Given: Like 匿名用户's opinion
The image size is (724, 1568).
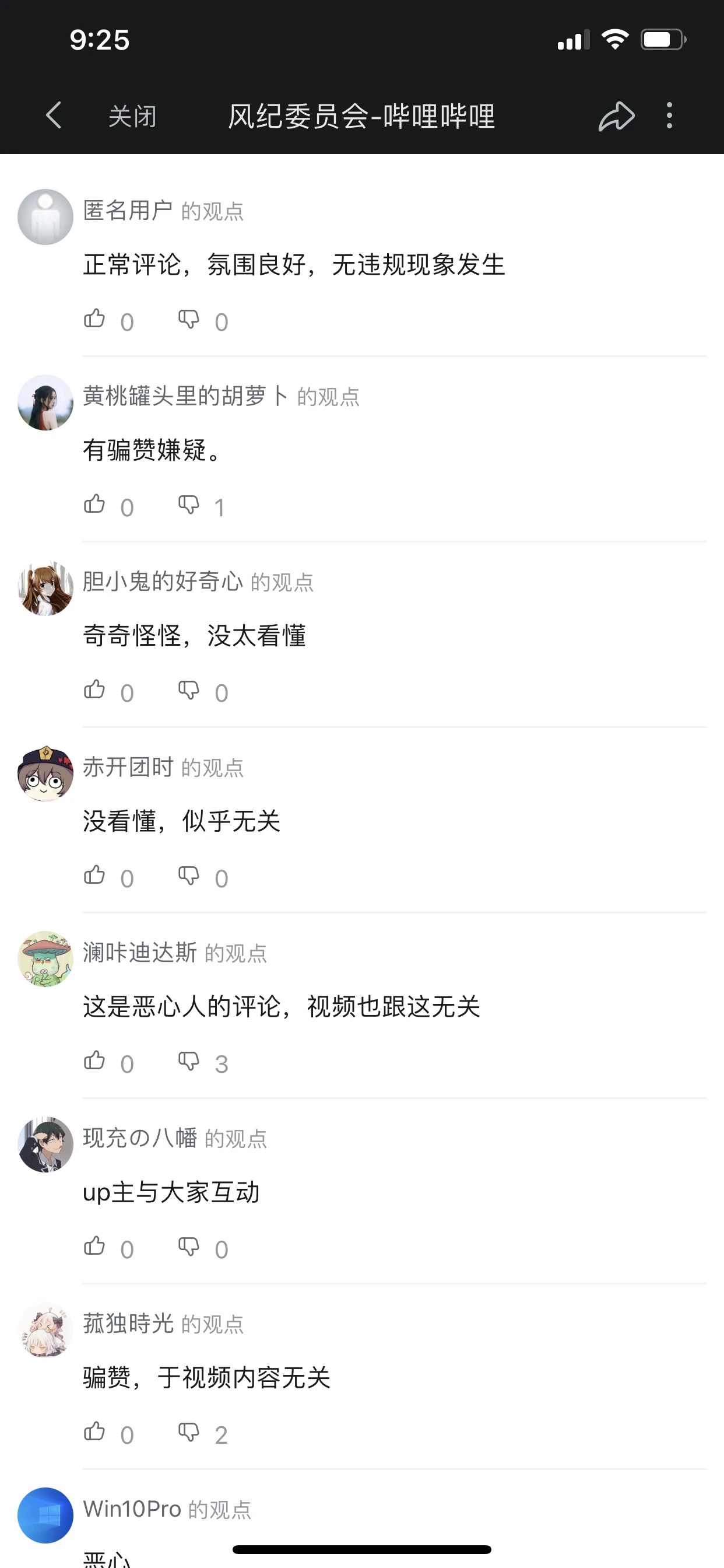Looking at the screenshot, I should coord(95,318).
